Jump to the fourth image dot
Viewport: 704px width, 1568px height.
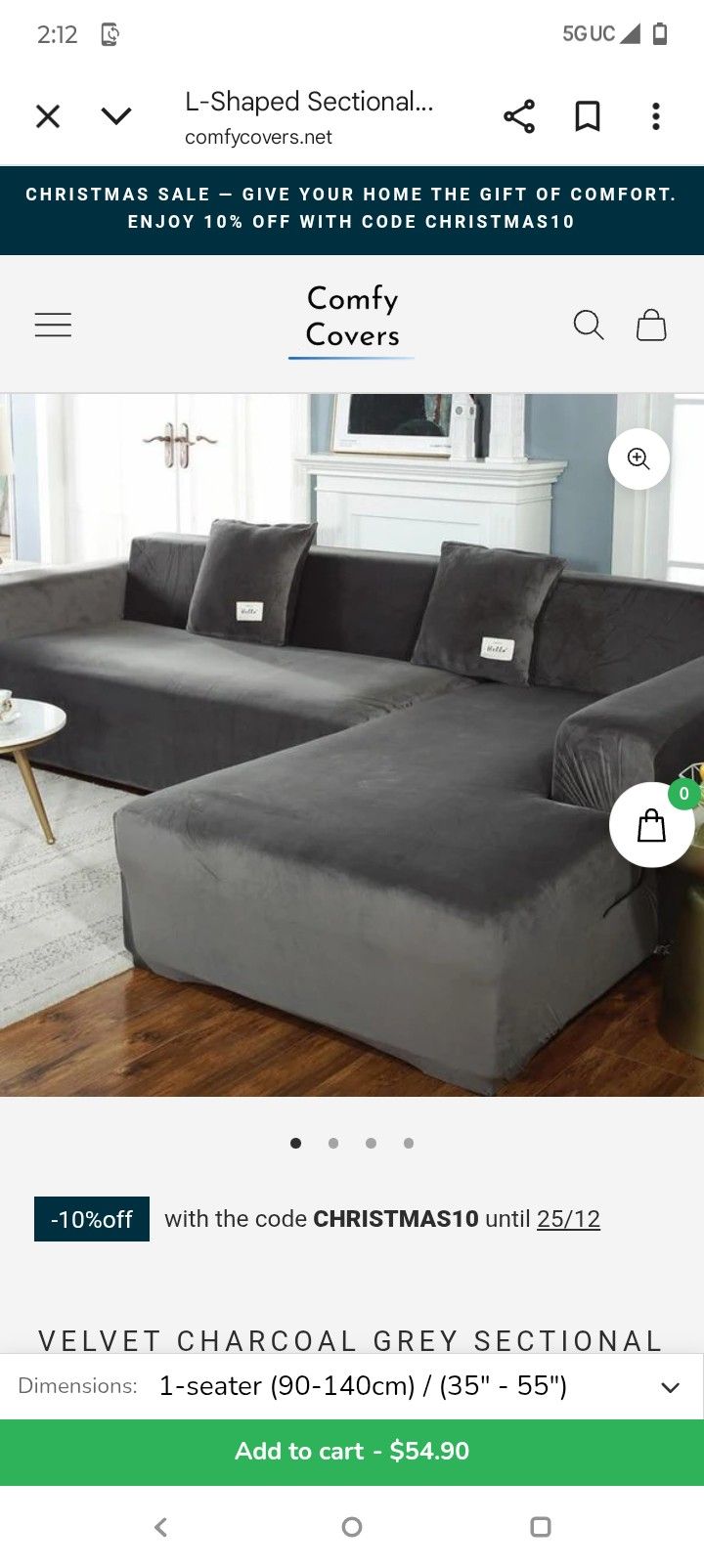pyautogui.click(x=409, y=1143)
